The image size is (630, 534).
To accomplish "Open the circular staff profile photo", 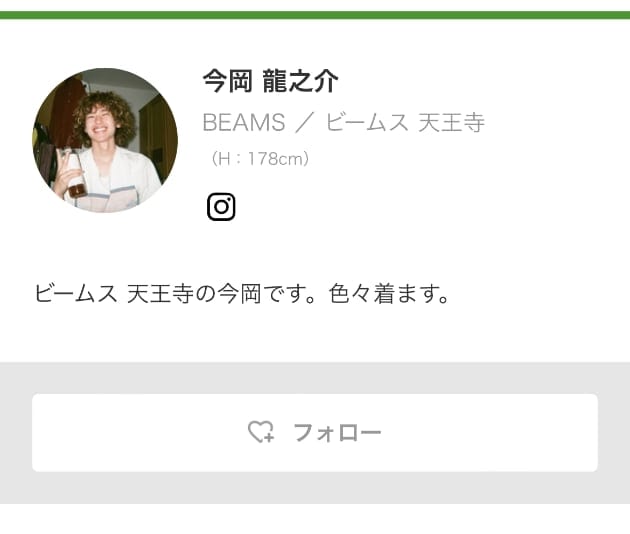I will [105, 140].
